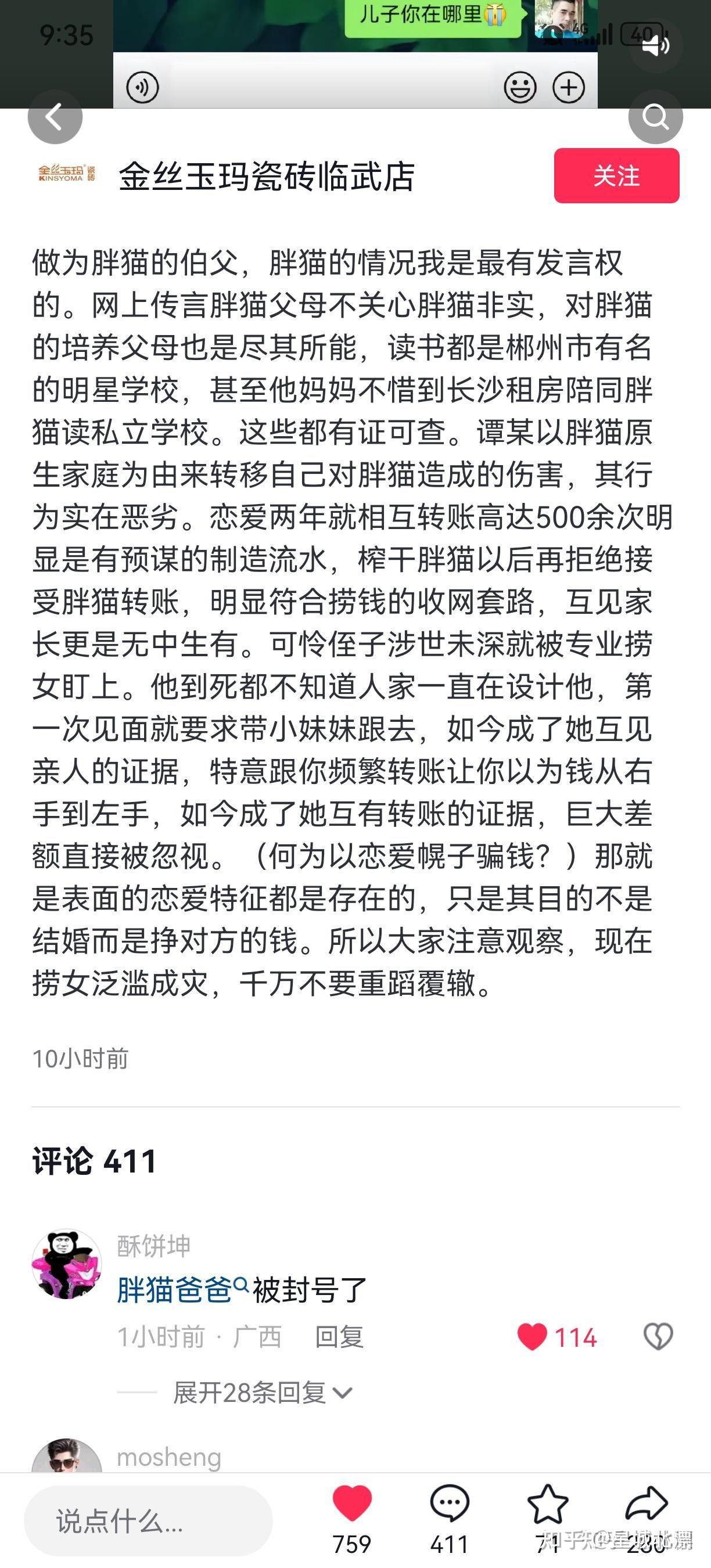The image size is (711, 1568).
Task: Reply to 酥饼坤's comment
Action: pos(339,1337)
